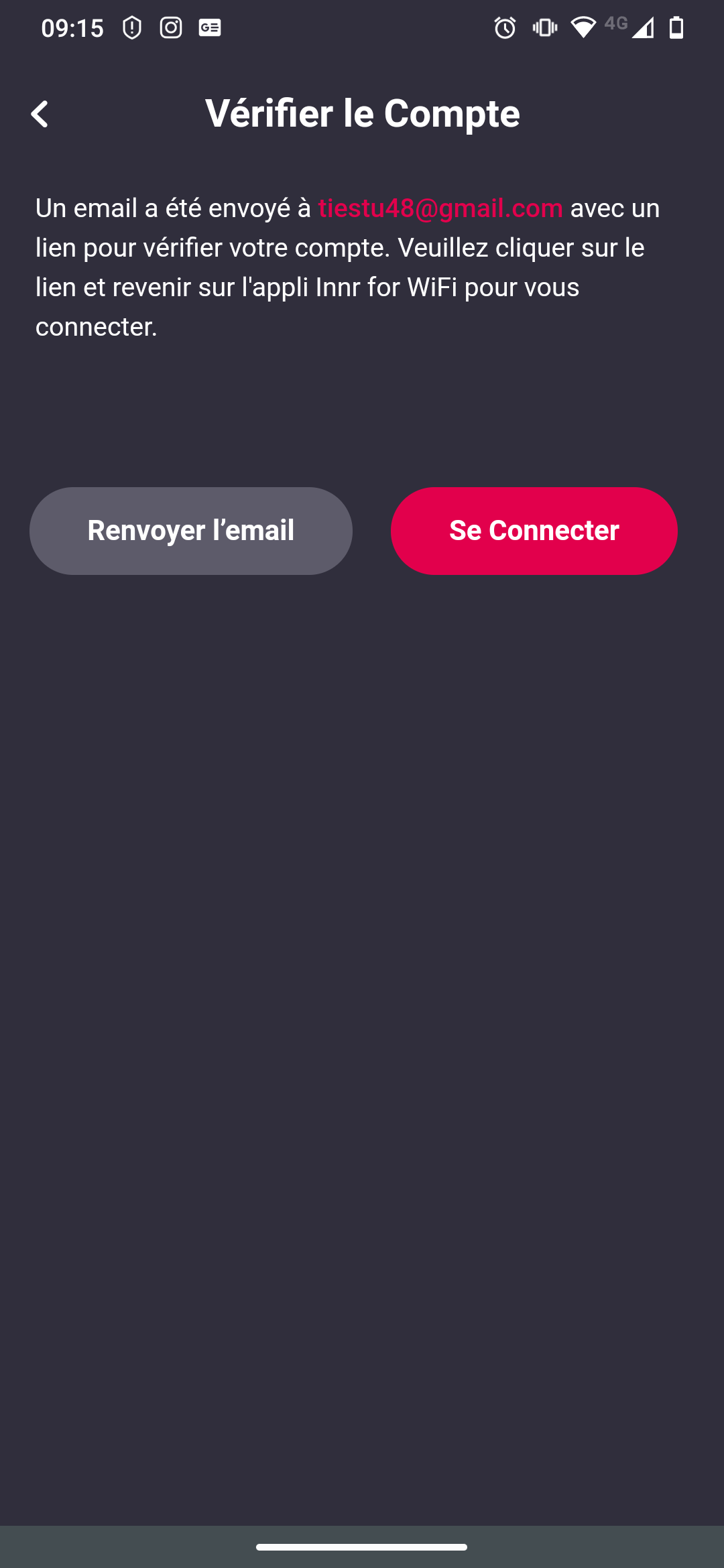
Task: Go back using the top-left arrow
Action: click(x=40, y=114)
